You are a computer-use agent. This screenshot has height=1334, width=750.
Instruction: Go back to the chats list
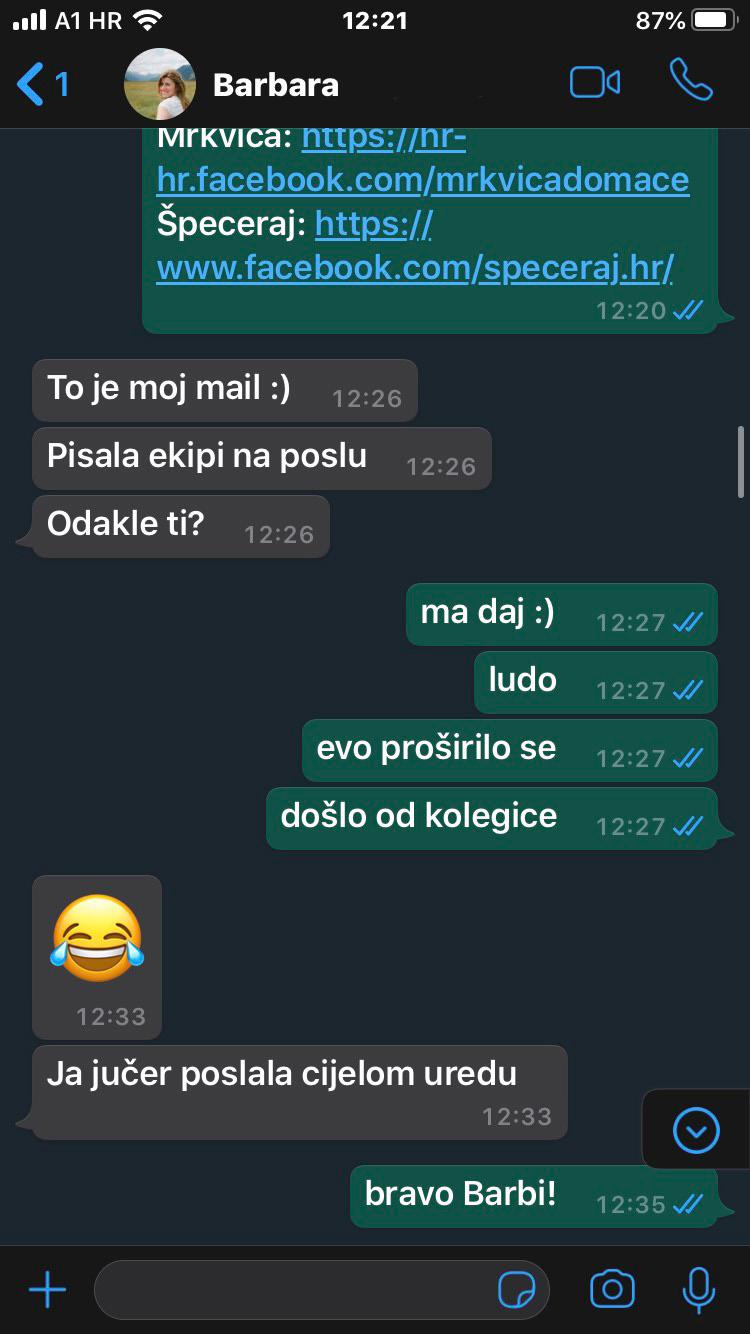(42, 84)
